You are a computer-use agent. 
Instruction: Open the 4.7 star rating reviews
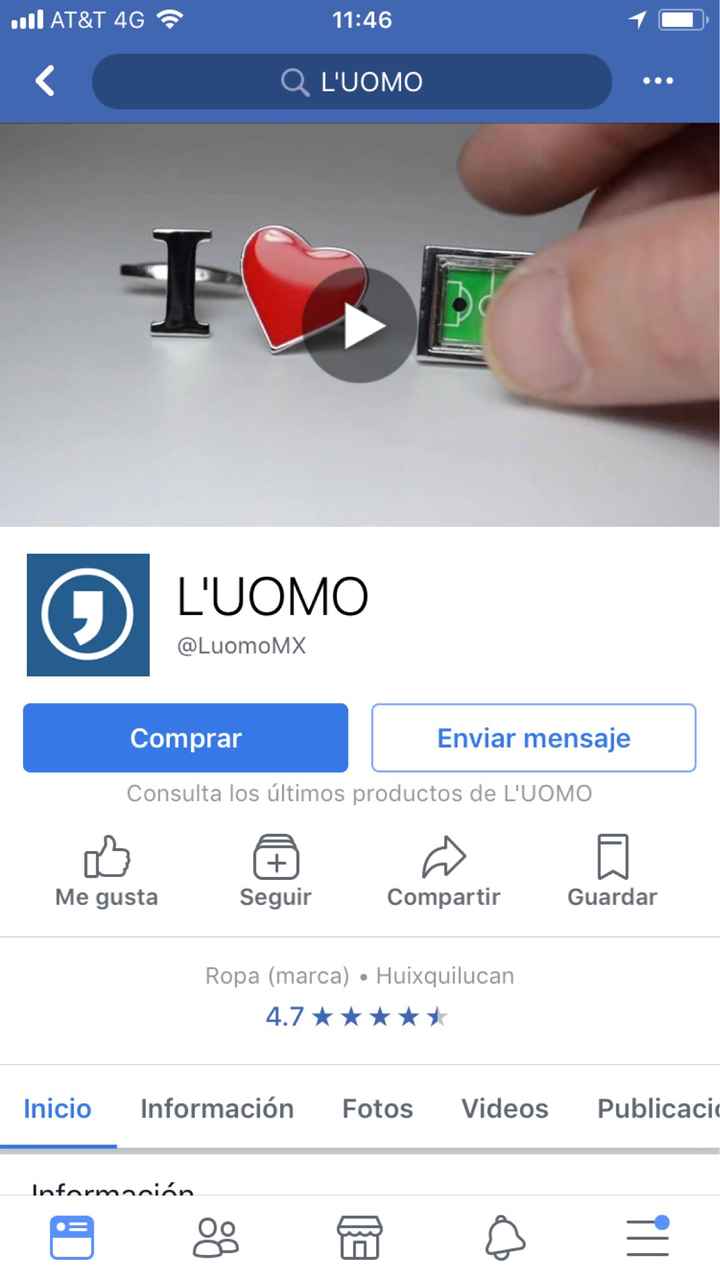coord(357,1017)
